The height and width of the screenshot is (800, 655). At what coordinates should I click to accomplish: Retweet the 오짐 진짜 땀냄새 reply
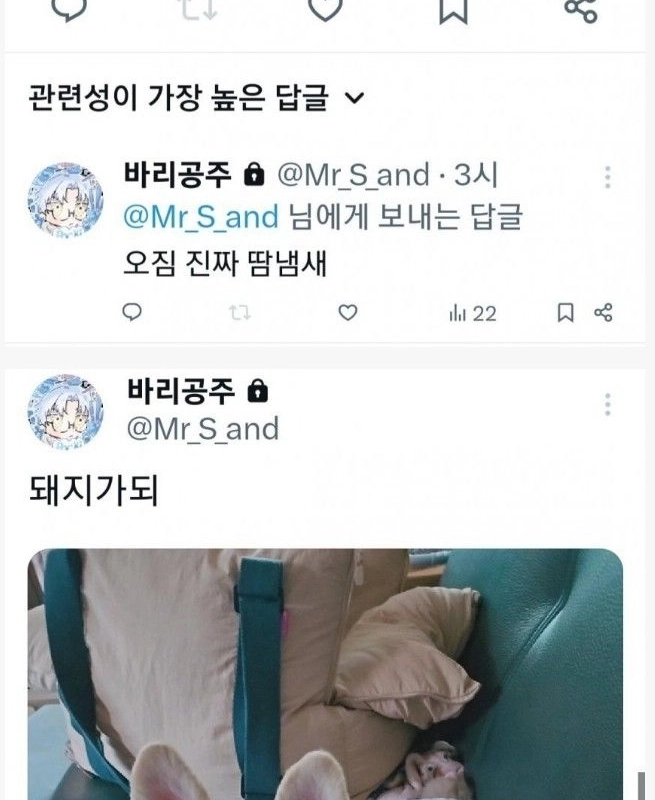[x=239, y=313]
